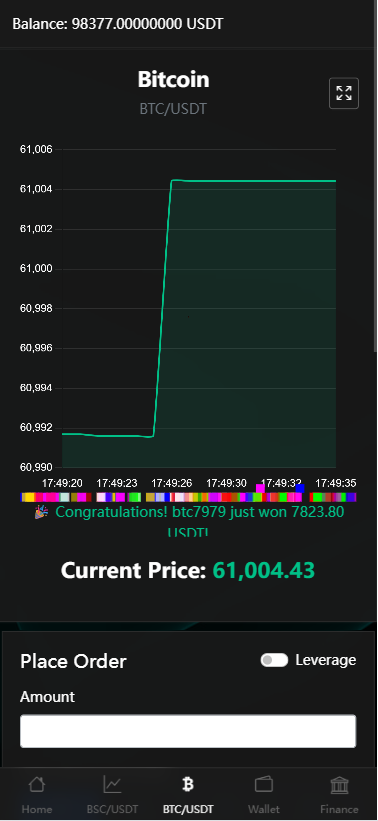
Task: Expand the Bitcoin chart to fullscreen
Action: click(344, 93)
